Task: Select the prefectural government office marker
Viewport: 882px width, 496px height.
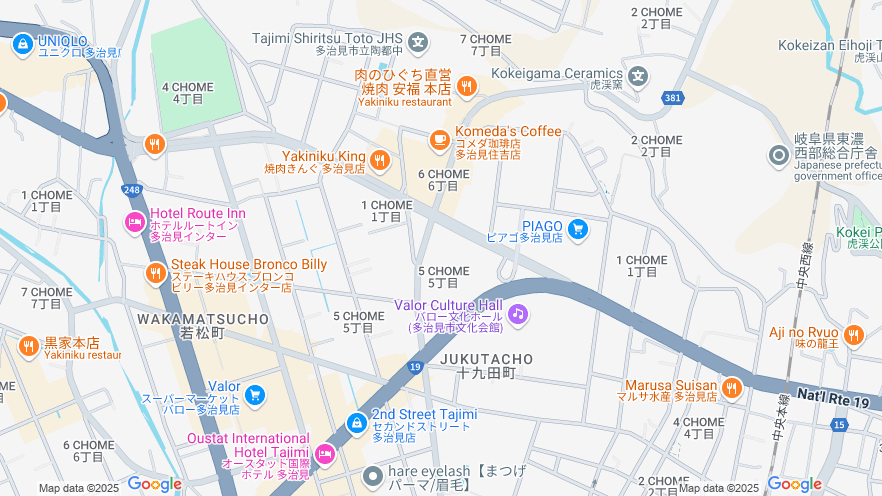Action: [779, 155]
